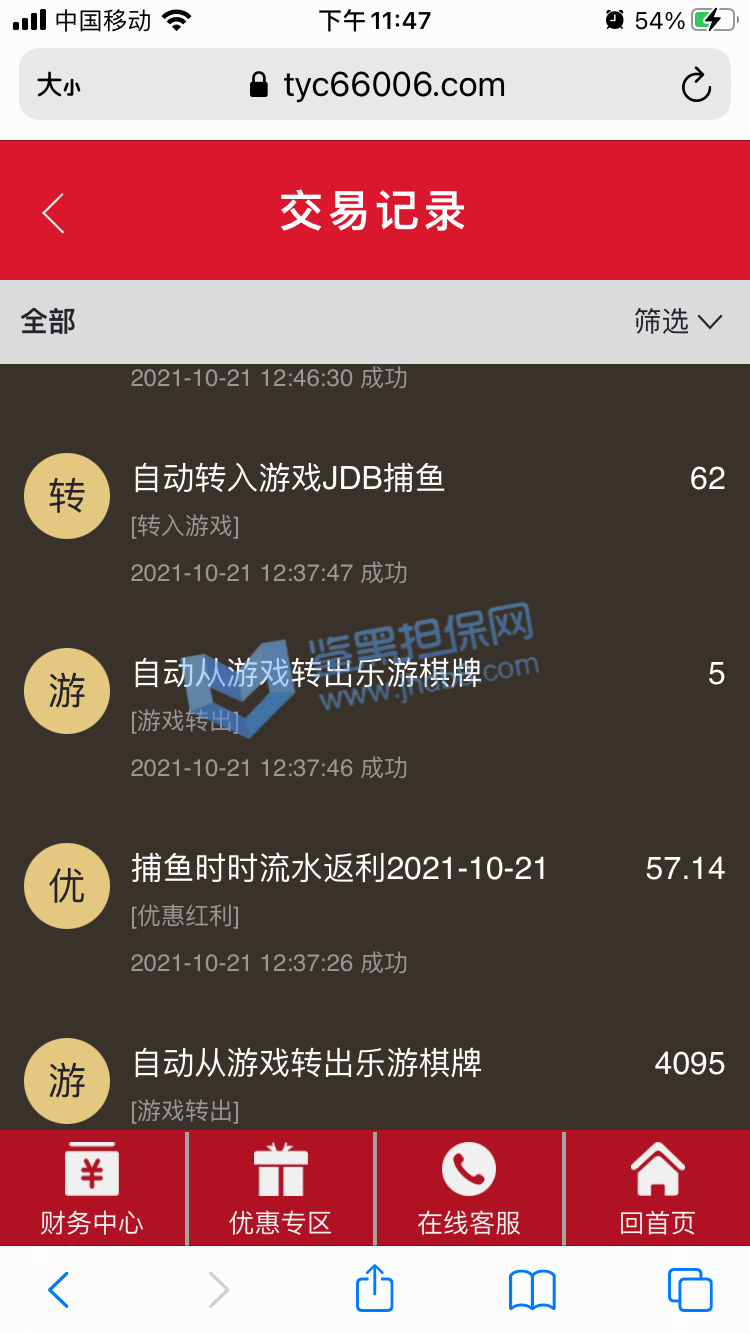The height and width of the screenshot is (1334, 750).
Task: Switch to the 优惠专区 tab
Action: click(x=280, y=1189)
